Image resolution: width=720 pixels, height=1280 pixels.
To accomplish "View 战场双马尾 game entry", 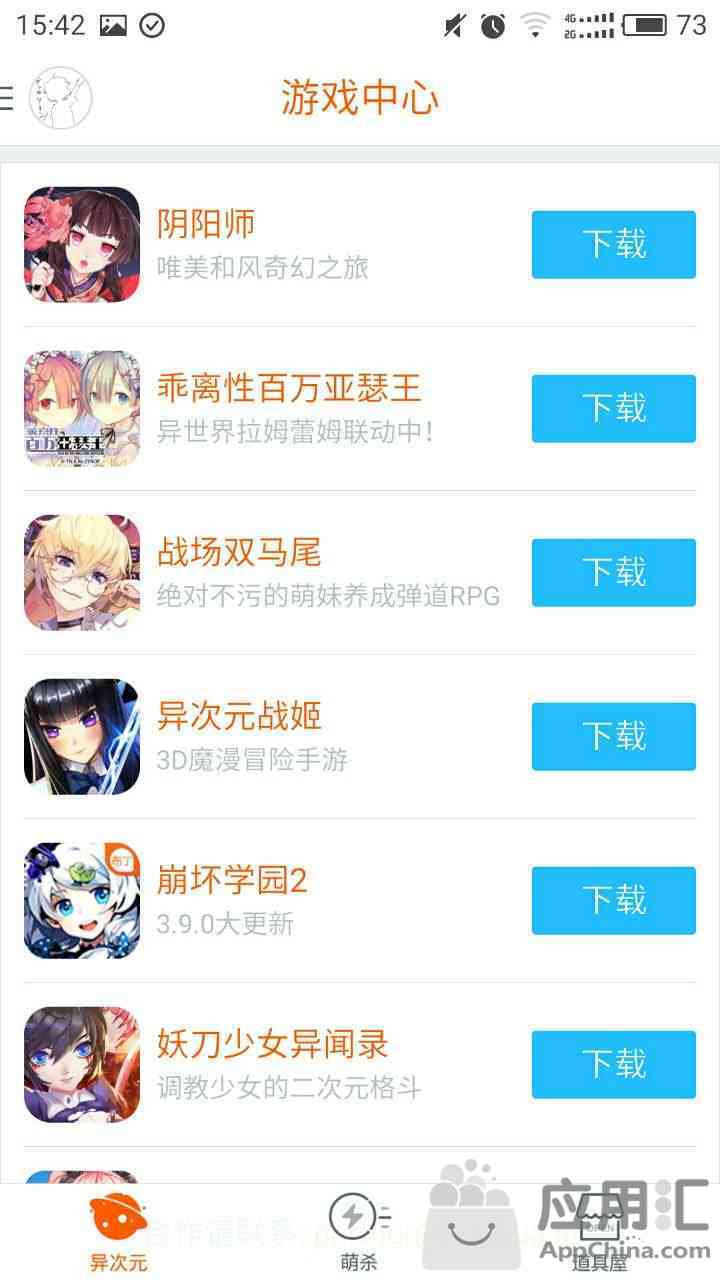I will point(300,572).
